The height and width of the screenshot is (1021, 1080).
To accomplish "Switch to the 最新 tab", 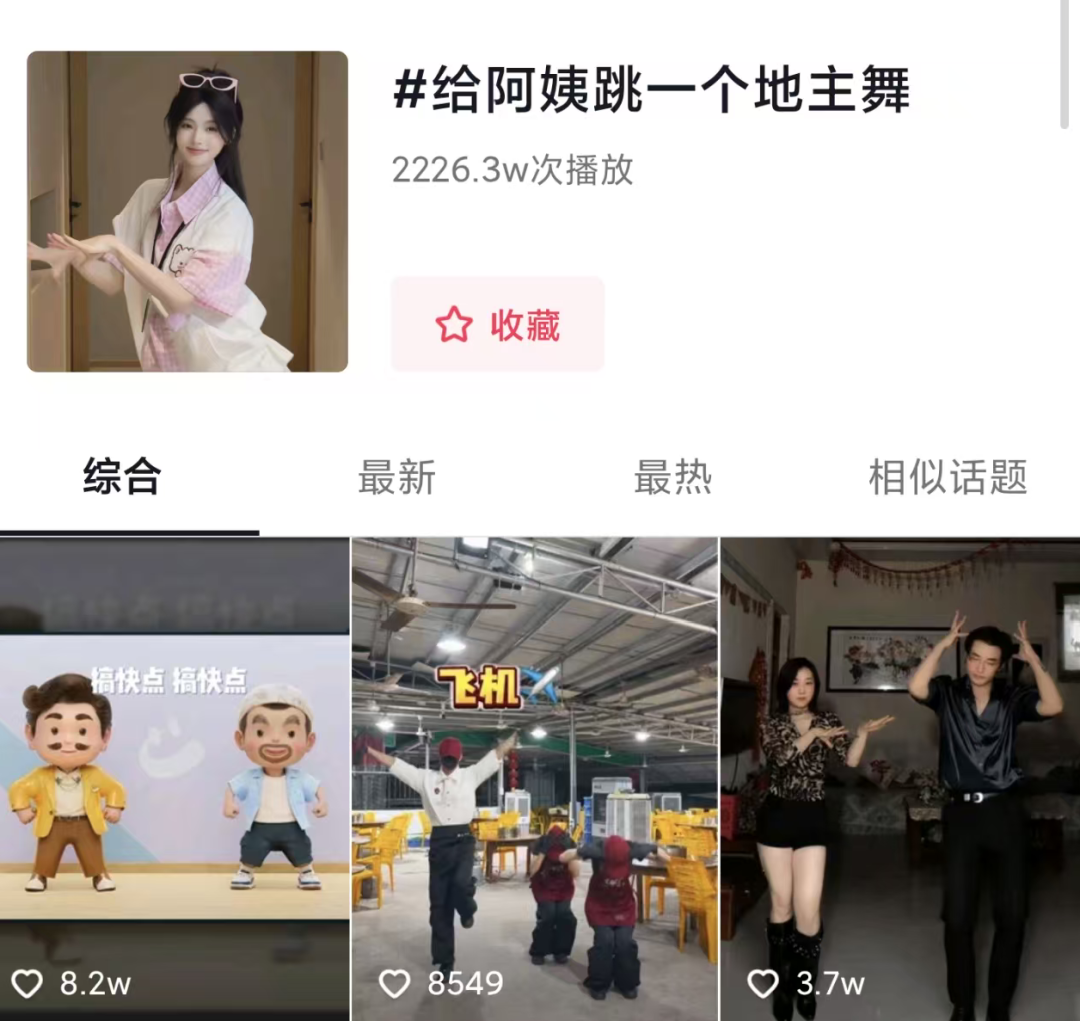I will tap(397, 478).
